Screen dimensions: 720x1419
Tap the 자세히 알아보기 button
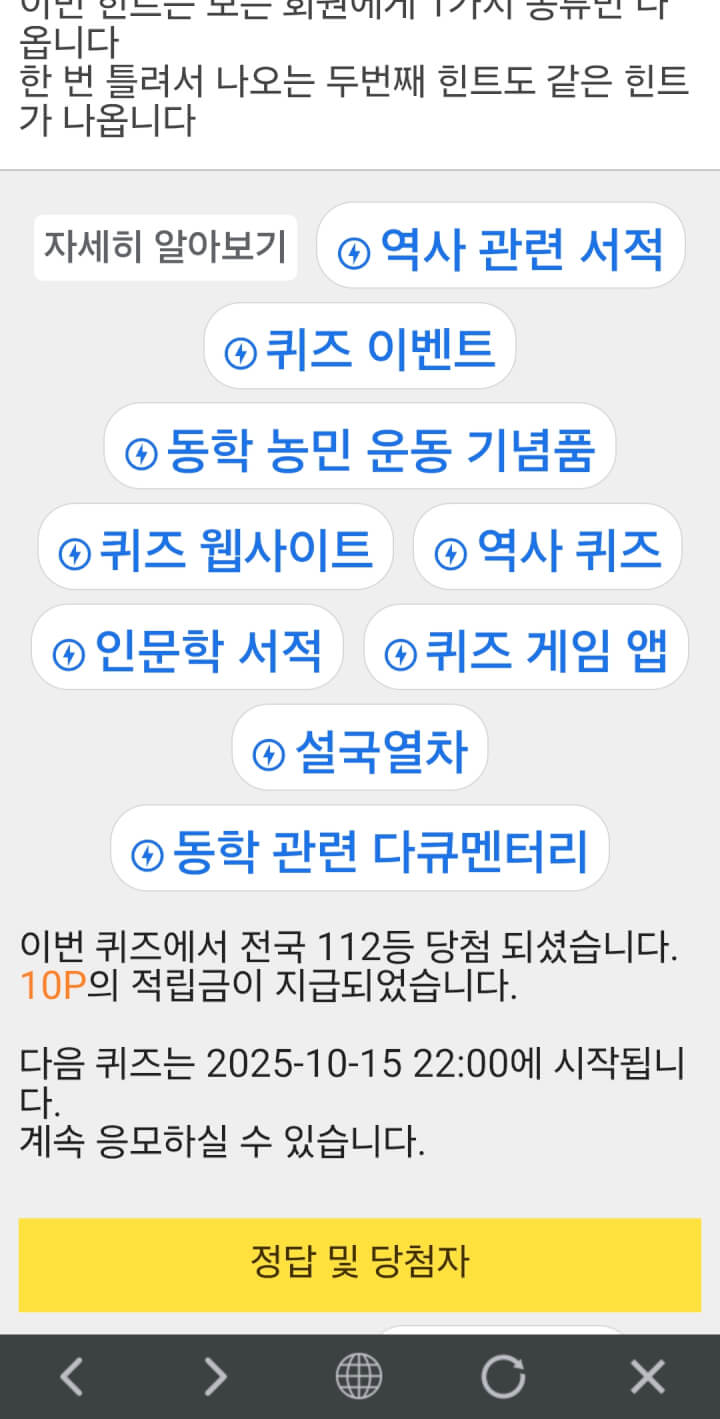[165, 246]
